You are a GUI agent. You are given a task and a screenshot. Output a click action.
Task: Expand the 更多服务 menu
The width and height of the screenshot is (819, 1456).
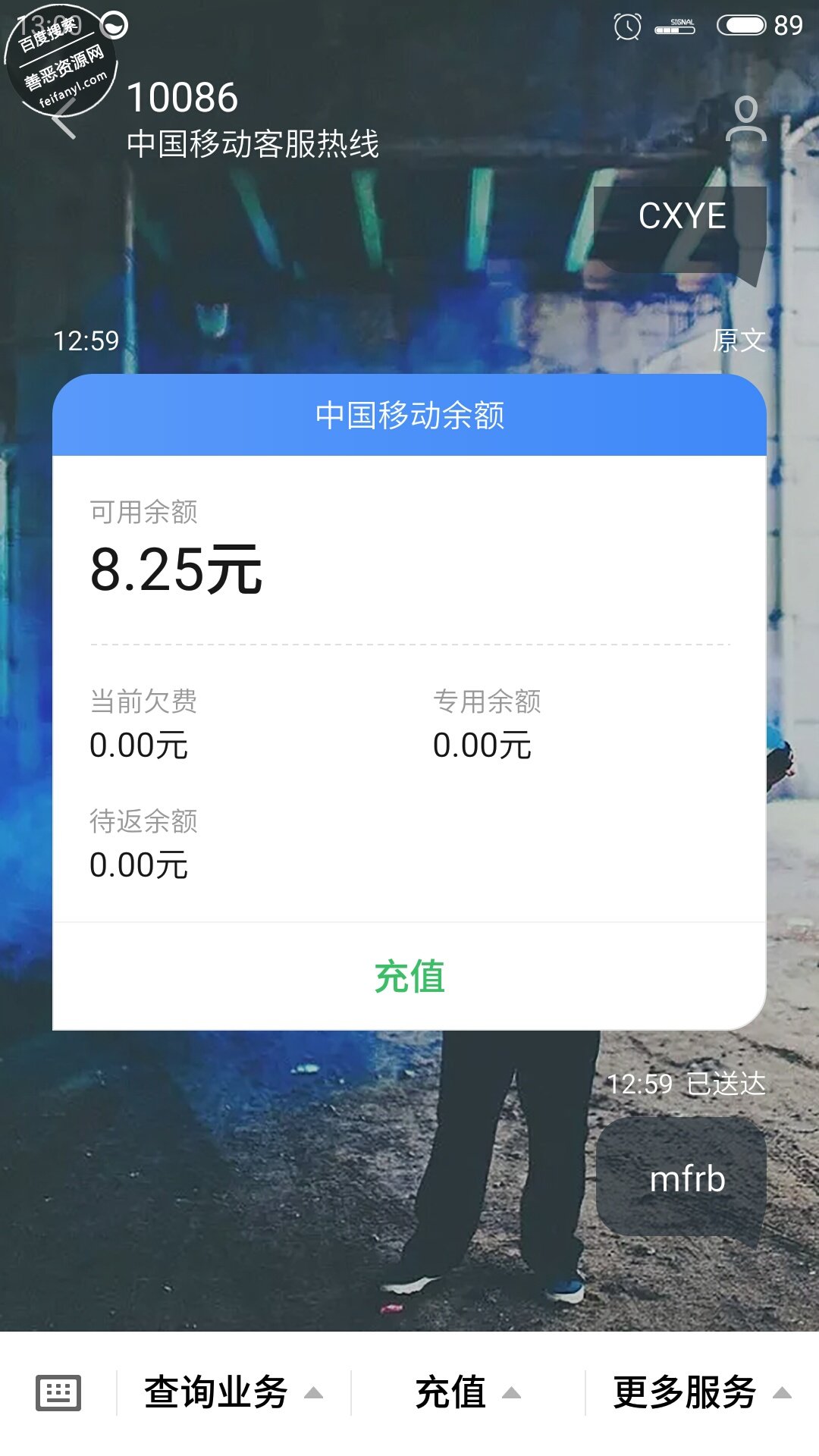pos(701,1392)
